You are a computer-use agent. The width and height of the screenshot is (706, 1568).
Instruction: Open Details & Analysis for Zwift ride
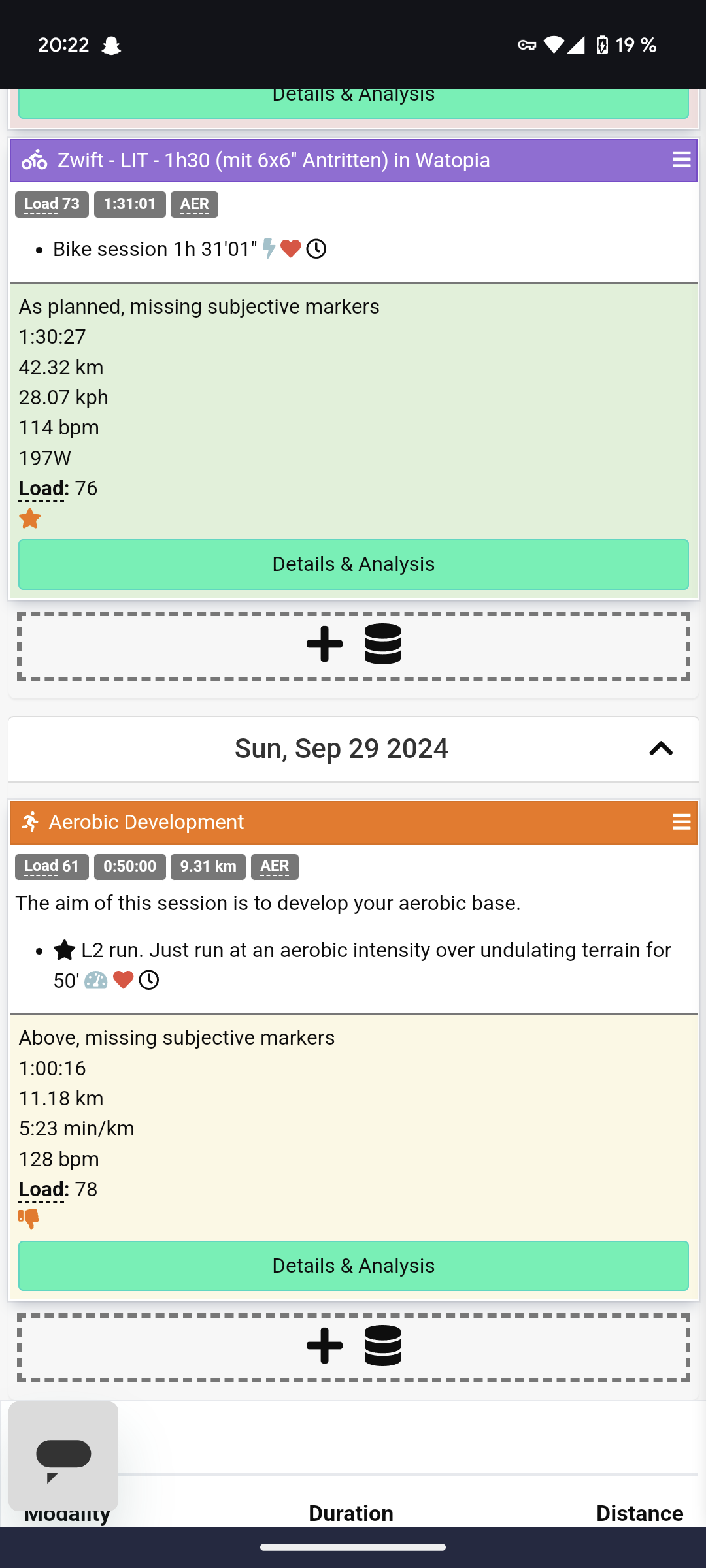tap(353, 564)
